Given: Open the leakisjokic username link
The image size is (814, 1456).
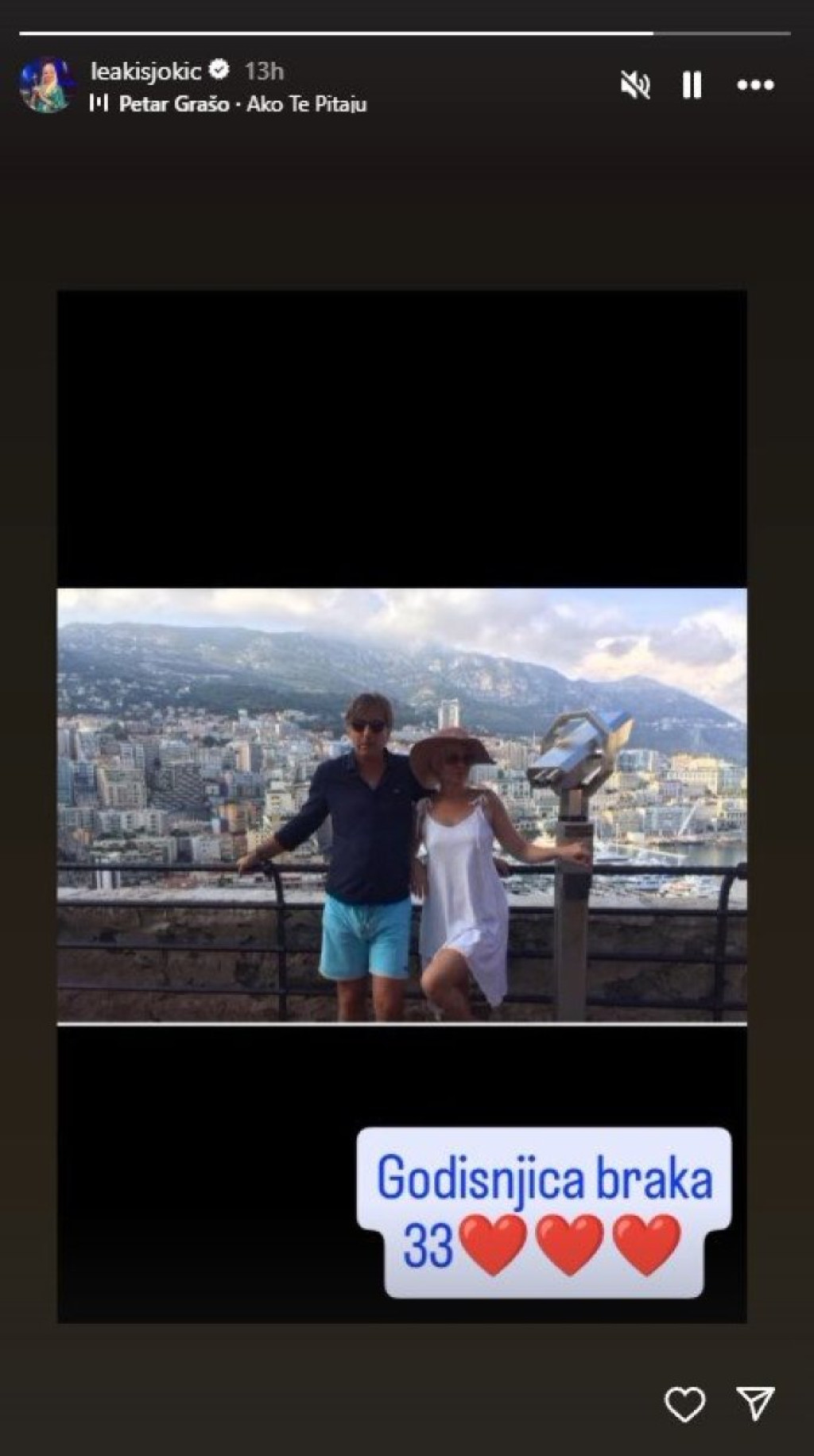Looking at the screenshot, I should tap(146, 71).
